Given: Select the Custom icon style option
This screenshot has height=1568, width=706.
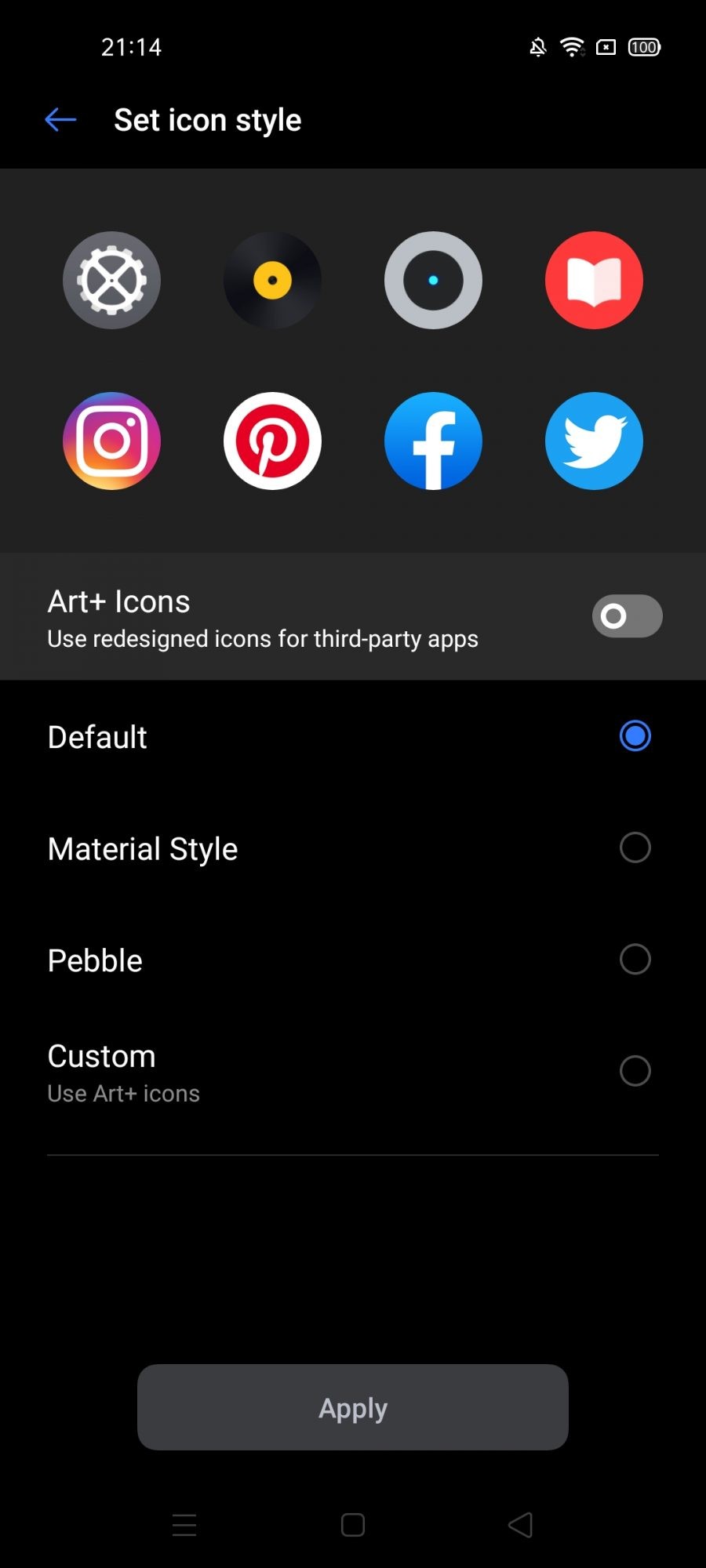Looking at the screenshot, I should coord(635,1071).
